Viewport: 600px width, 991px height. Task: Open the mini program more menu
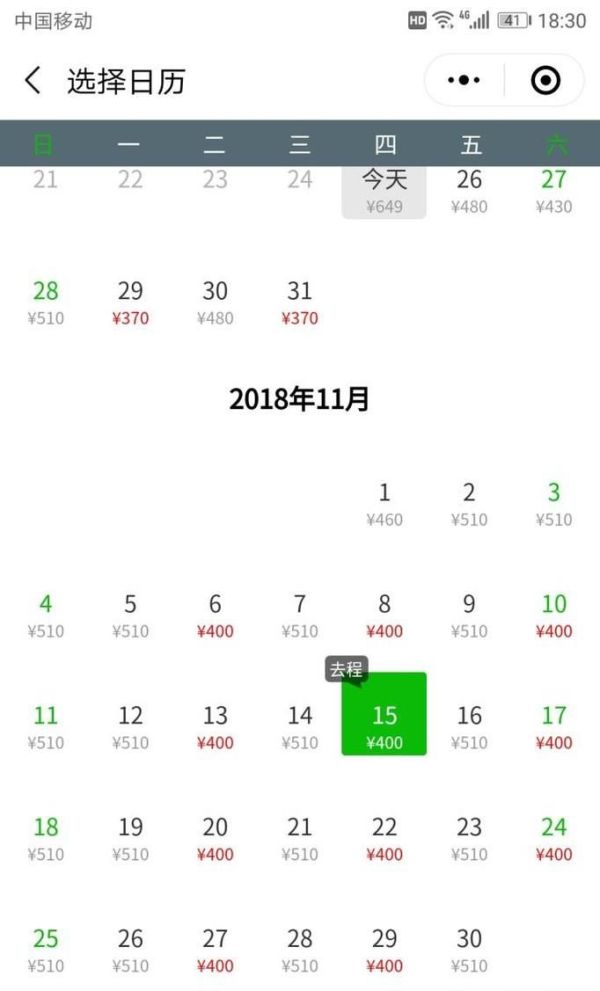[x=464, y=81]
